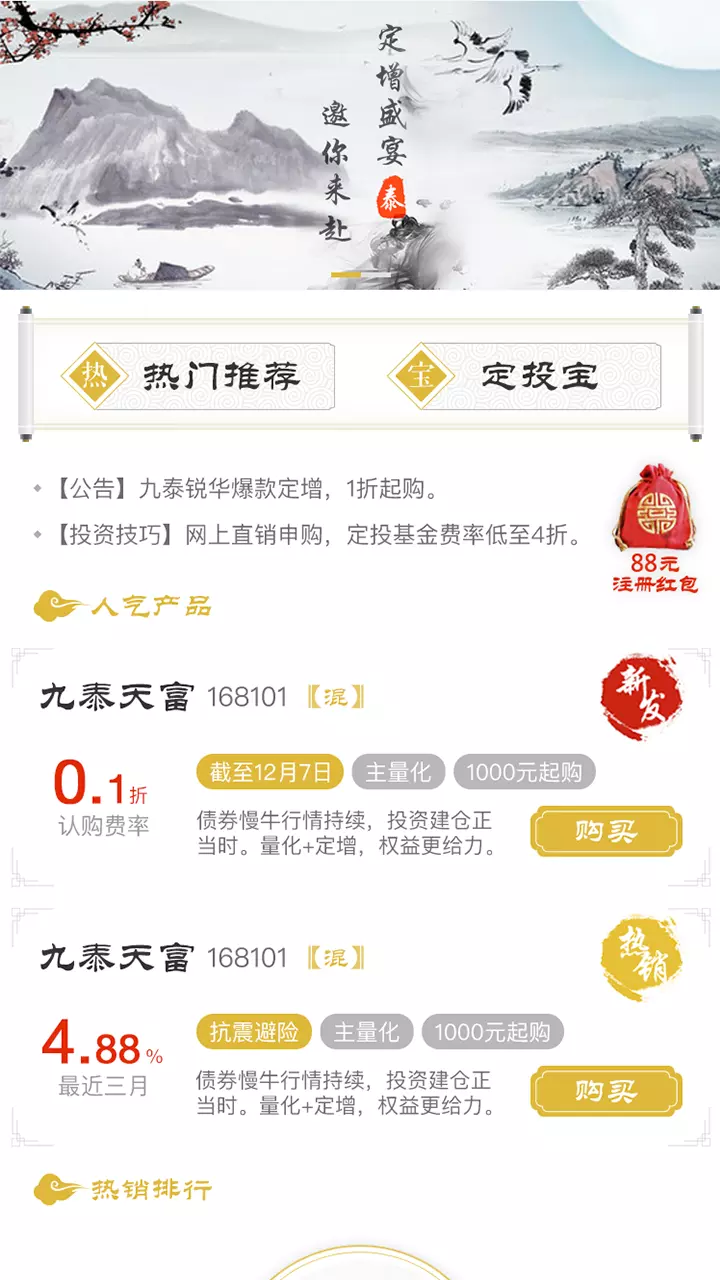This screenshot has height=1280, width=720.
Task: Select the 热门推荐 tab
Action: (x=198, y=377)
